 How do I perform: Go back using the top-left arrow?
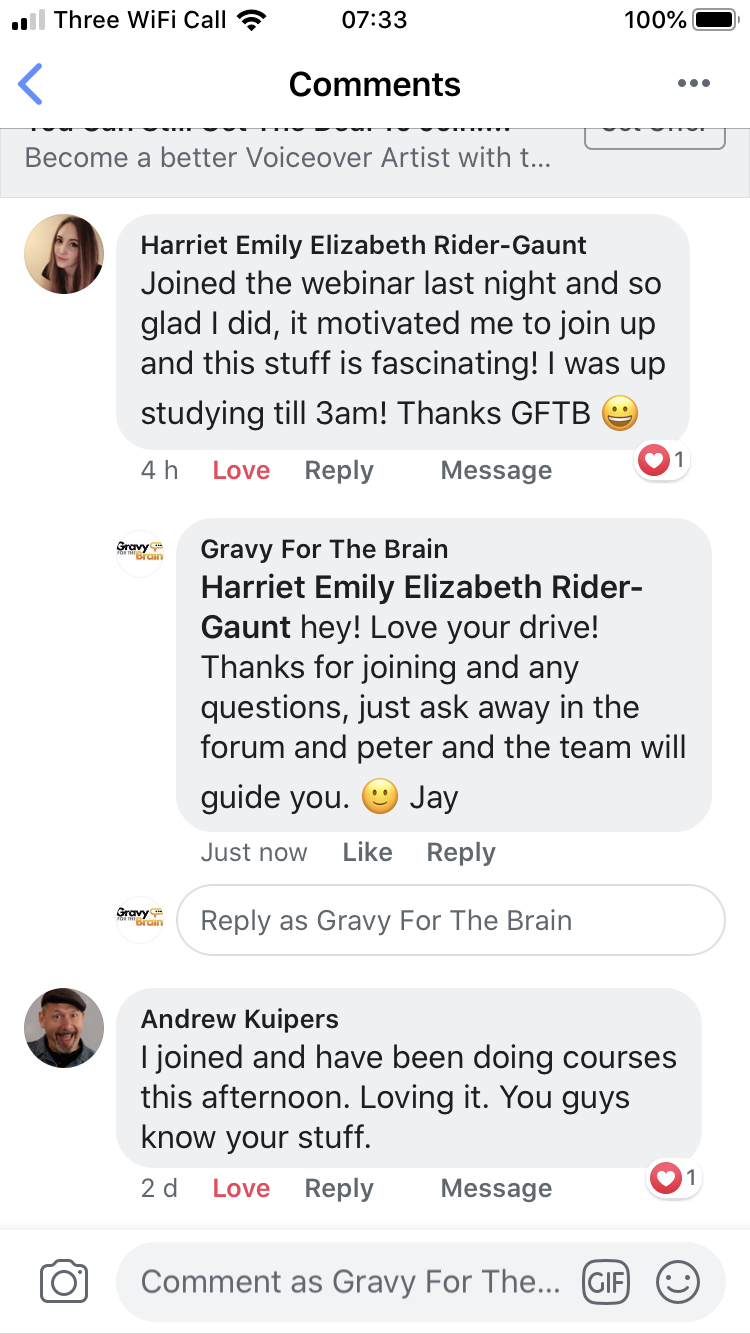[x=31, y=84]
